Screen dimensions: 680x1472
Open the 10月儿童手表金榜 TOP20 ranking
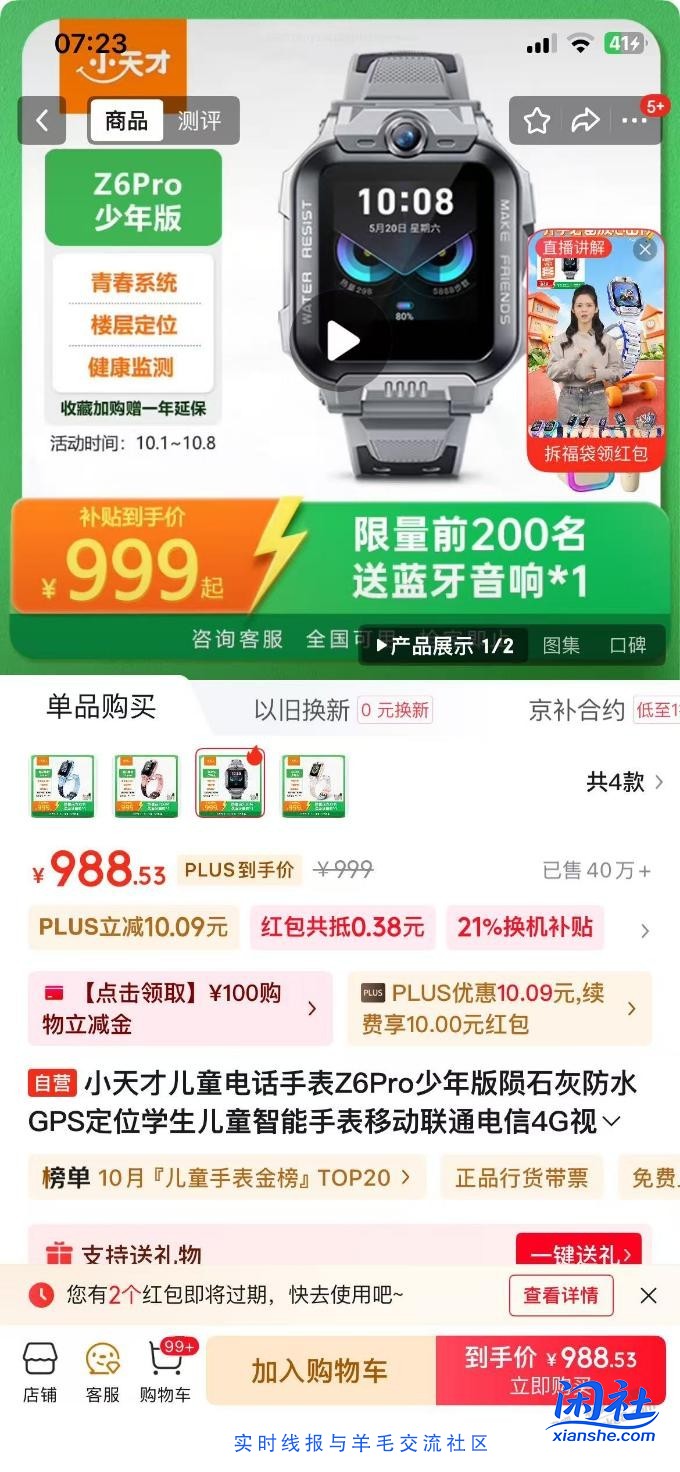(227, 1178)
